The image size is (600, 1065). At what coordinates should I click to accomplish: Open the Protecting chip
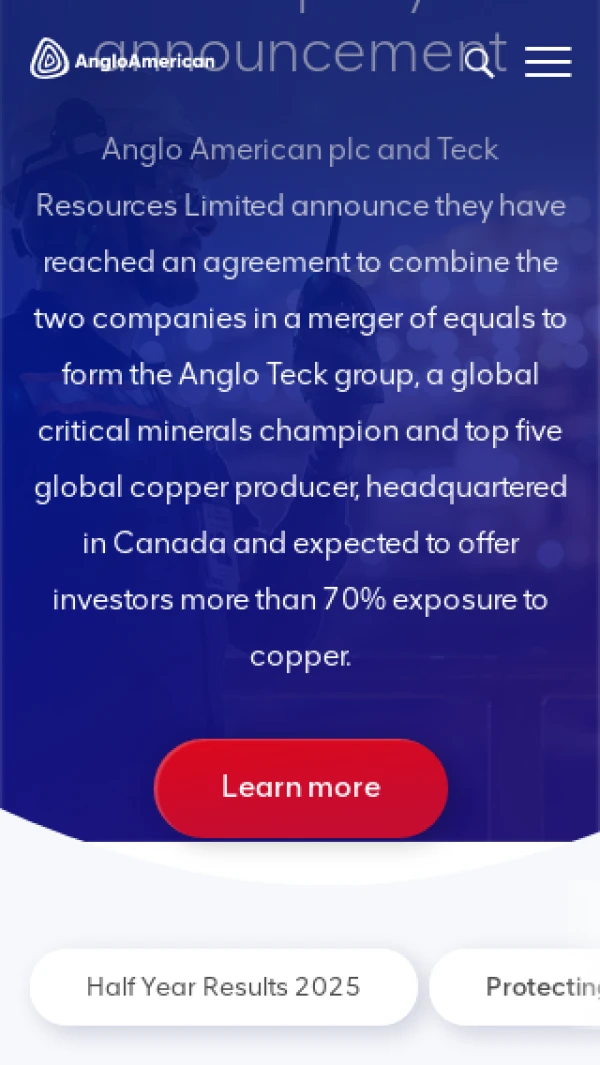[530, 987]
